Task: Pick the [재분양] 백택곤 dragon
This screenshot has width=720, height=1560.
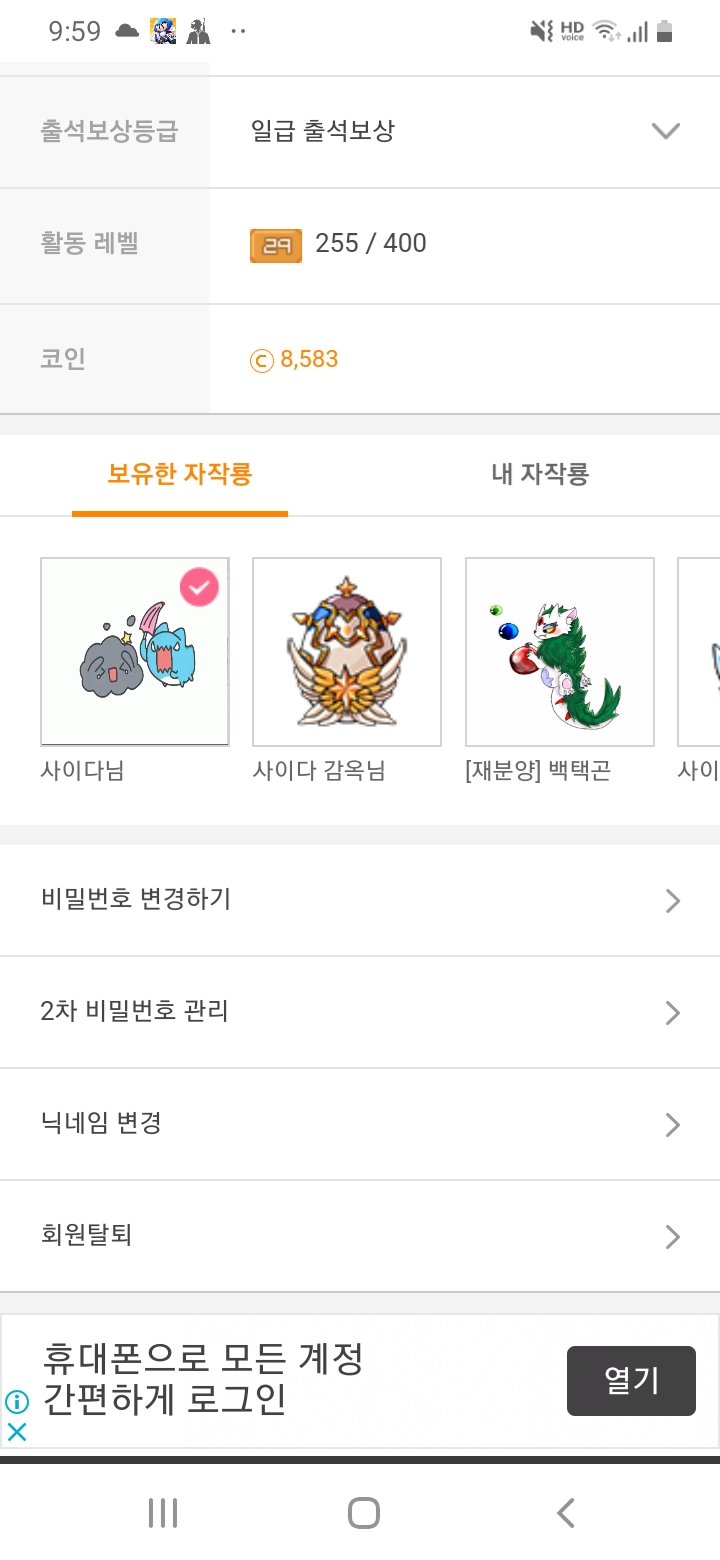Action: pos(559,652)
